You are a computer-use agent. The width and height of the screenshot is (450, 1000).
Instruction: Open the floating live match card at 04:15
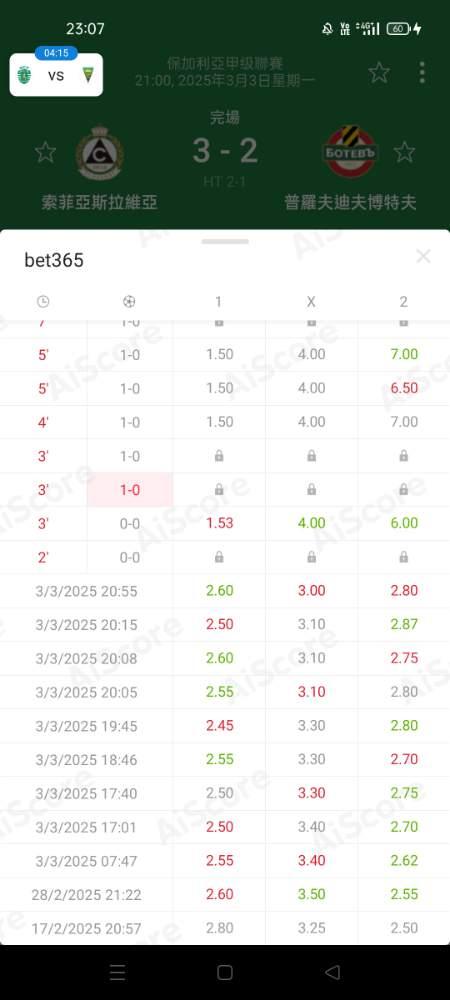[x=56, y=74]
